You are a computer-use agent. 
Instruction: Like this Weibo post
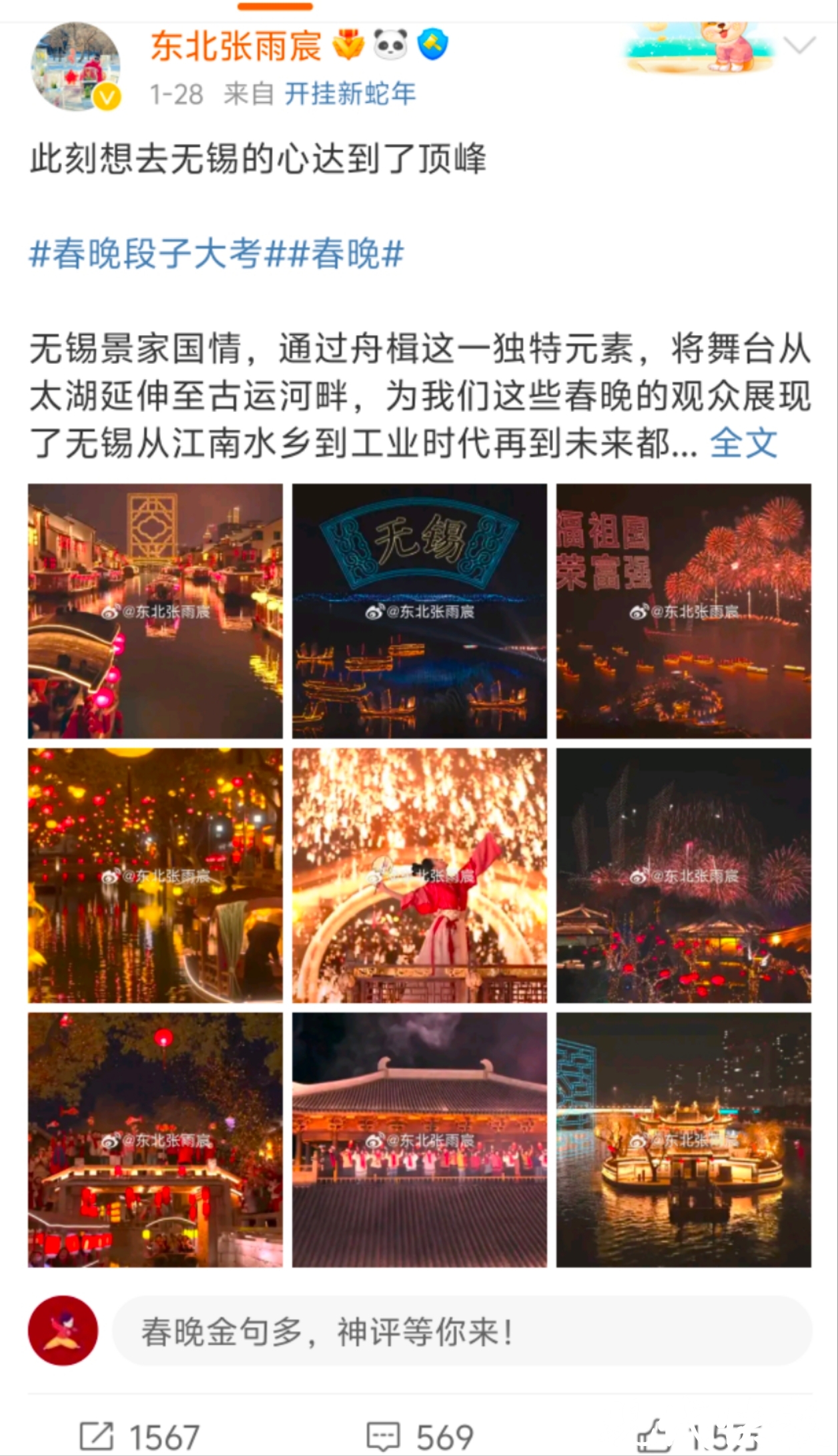(x=697, y=1436)
